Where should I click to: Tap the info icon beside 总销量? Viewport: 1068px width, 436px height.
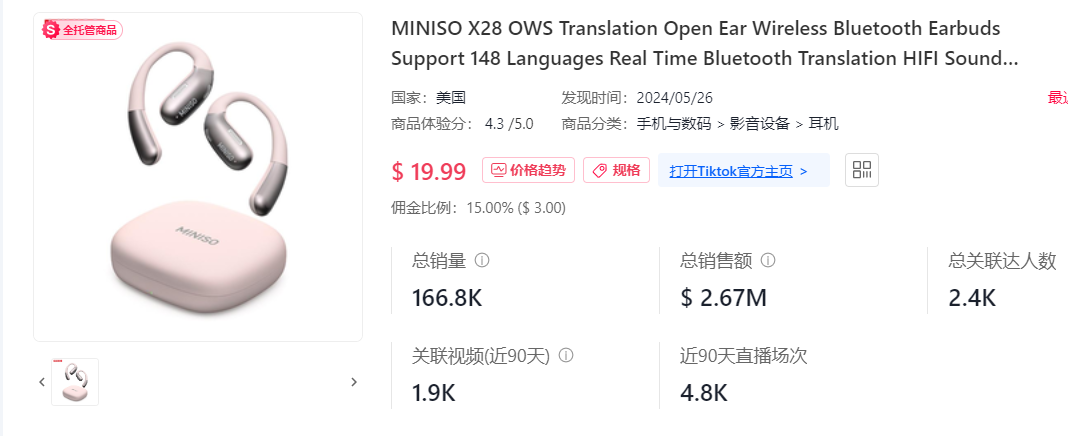point(482,260)
